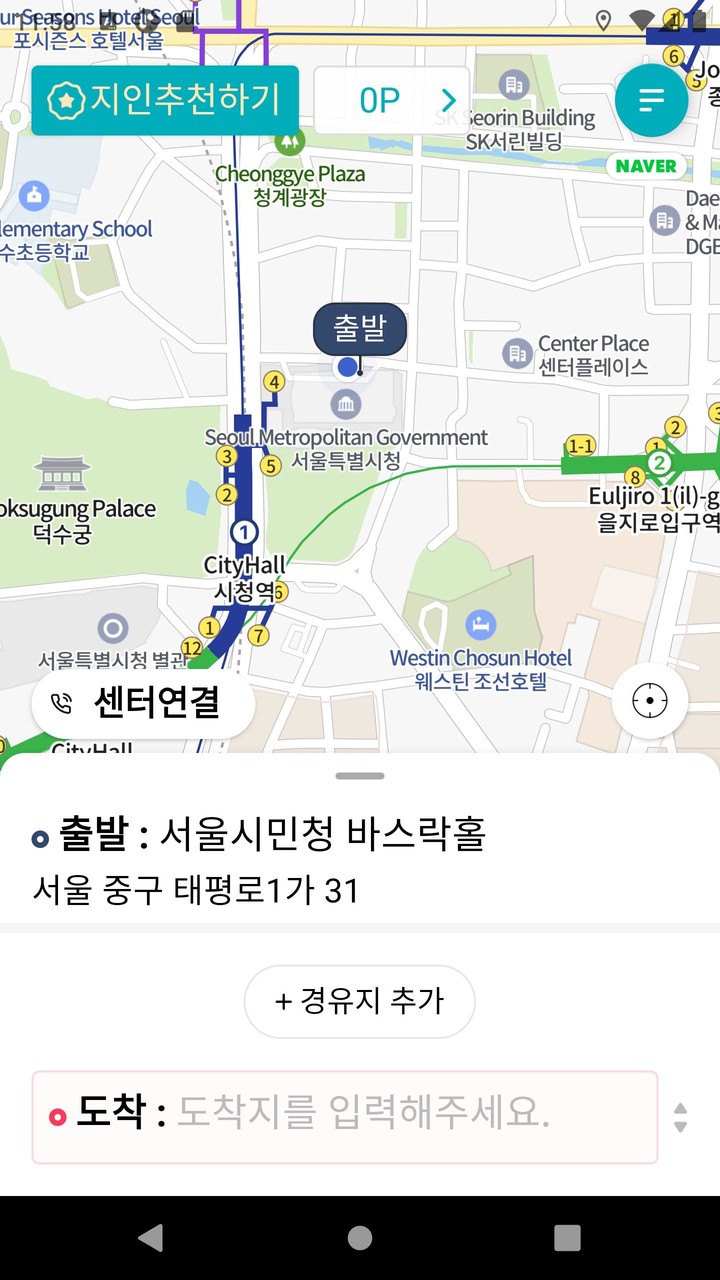Select the Euljiro 1-ga line 2 station circle

(660, 462)
